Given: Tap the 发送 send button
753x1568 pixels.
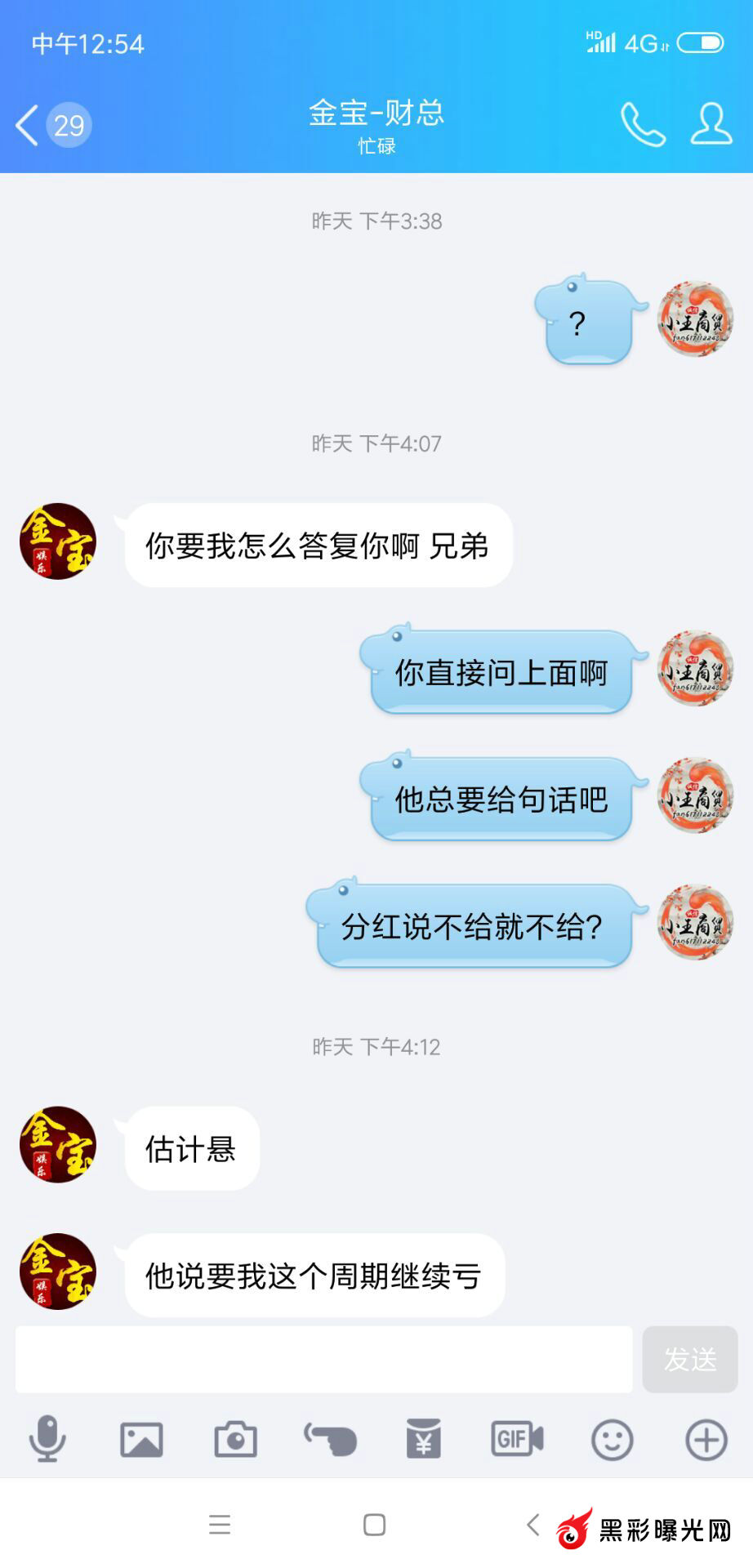Looking at the screenshot, I should [x=689, y=1359].
